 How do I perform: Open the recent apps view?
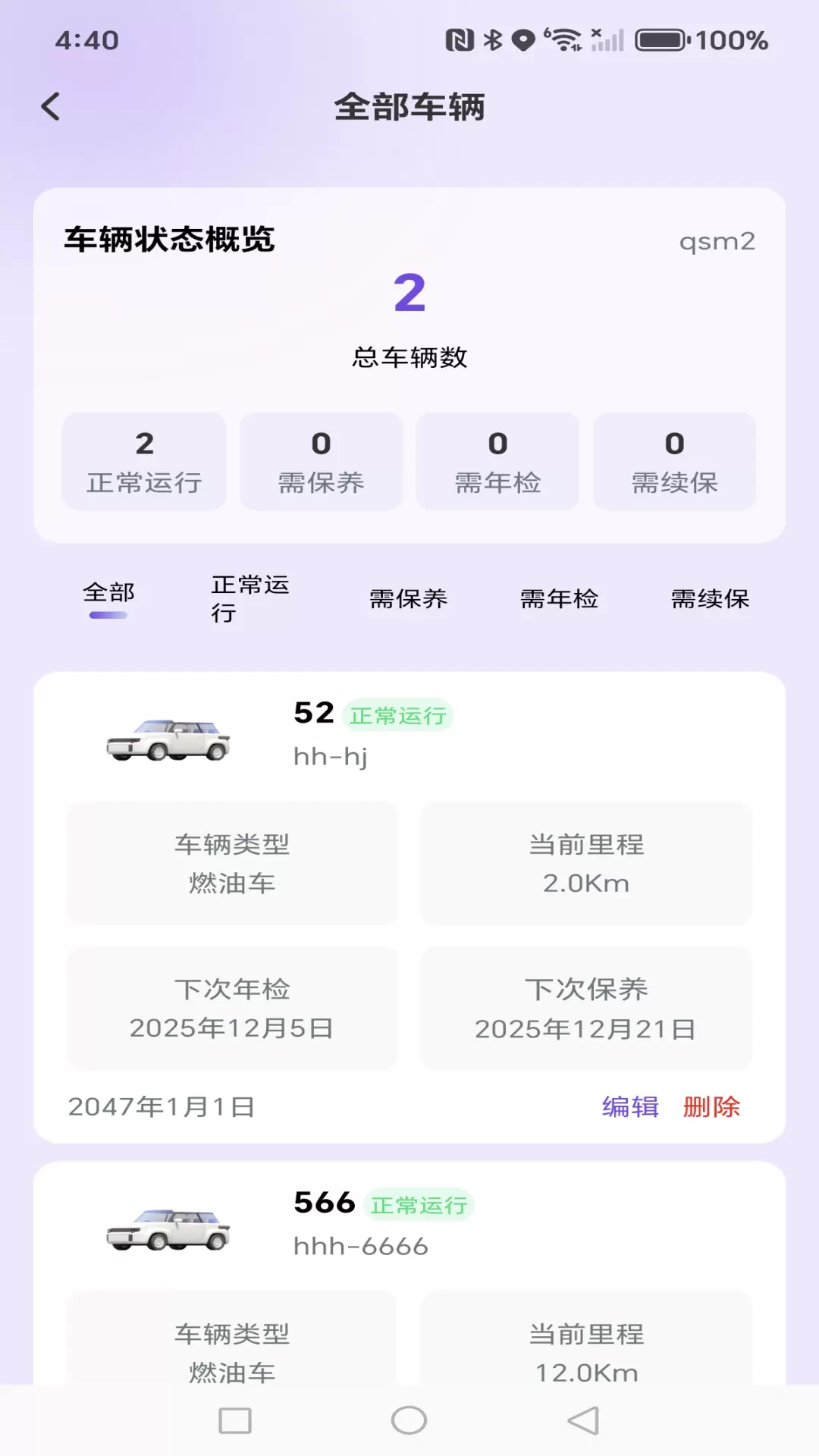[235, 1420]
